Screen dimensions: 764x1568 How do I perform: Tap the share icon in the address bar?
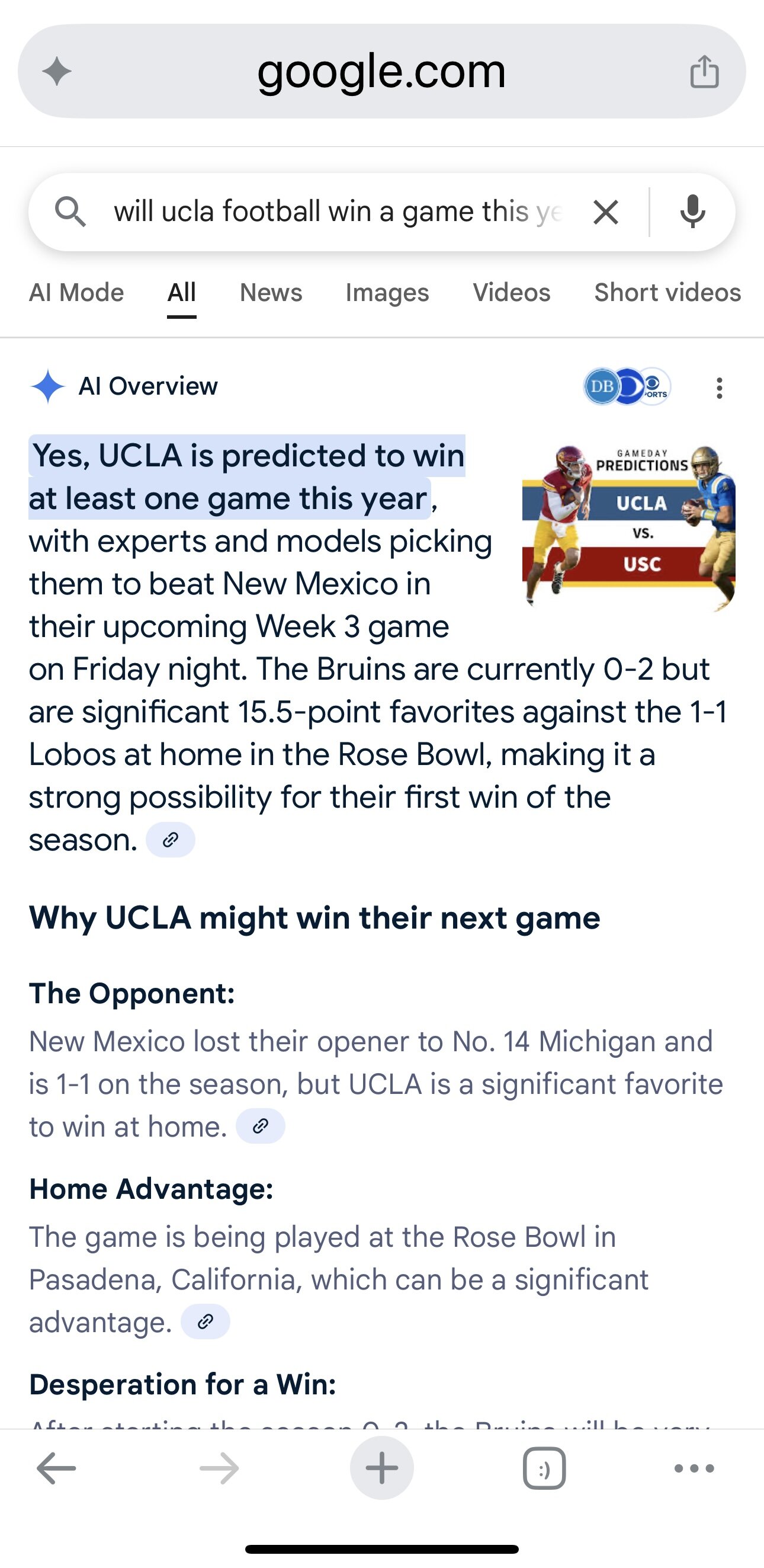(704, 71)
